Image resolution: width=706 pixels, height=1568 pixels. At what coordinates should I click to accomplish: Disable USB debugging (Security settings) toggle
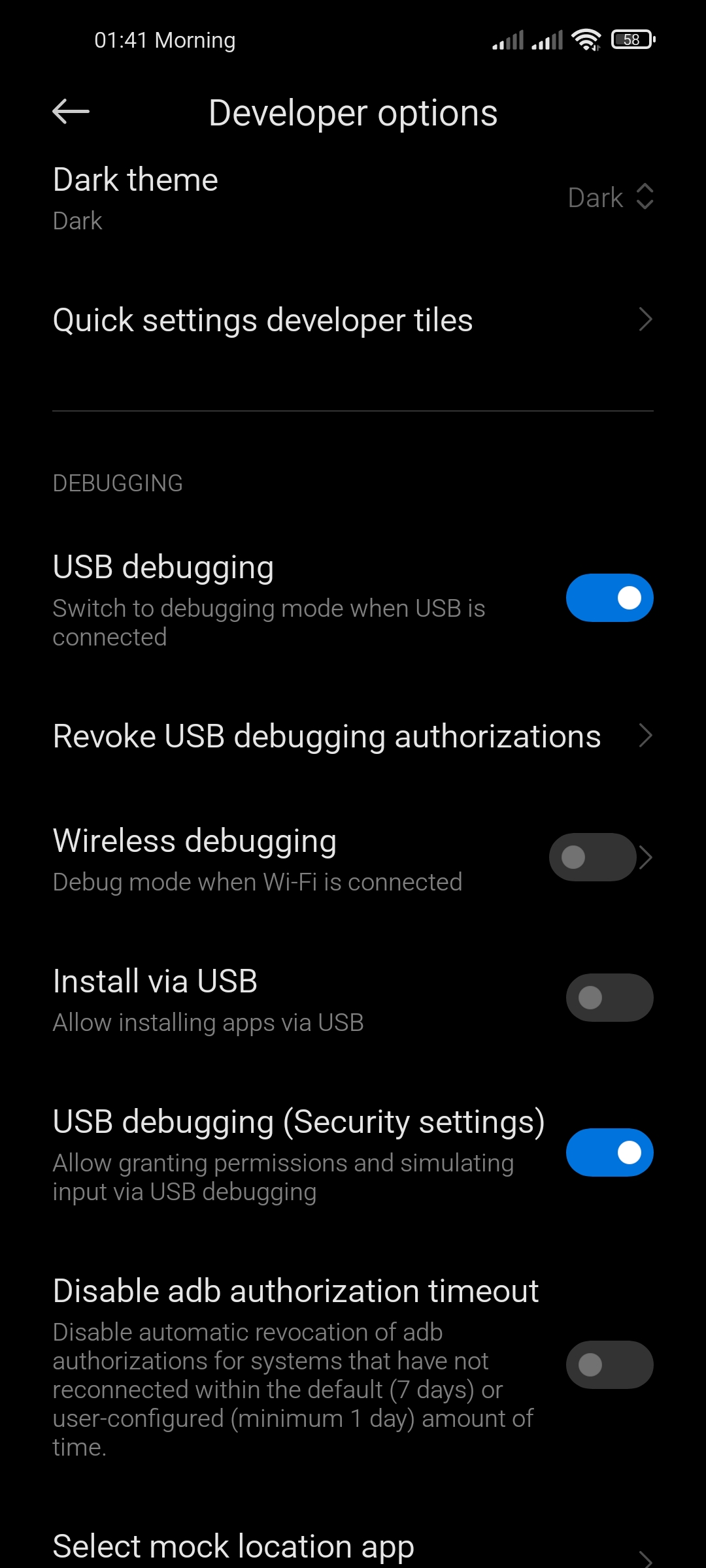(609, 1152)
